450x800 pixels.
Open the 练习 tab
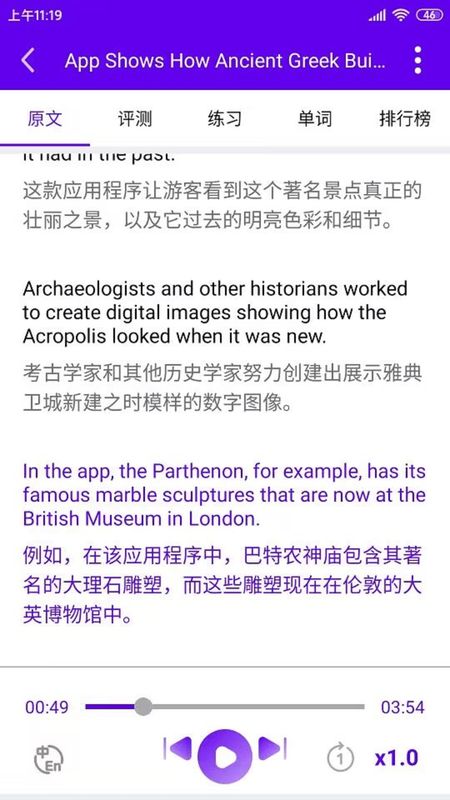[x=224, y=118]
